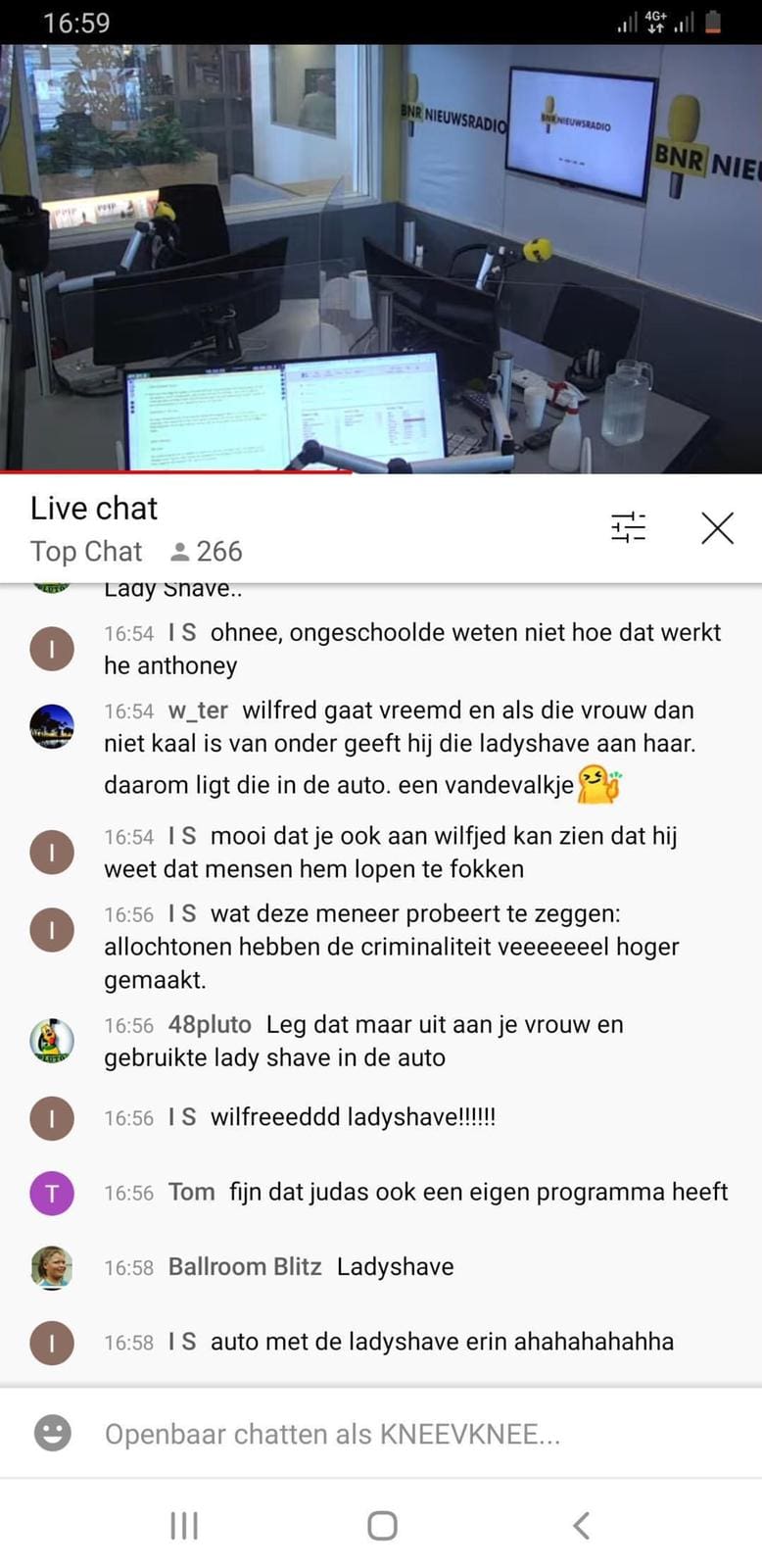Select 48pluto's chat message
The width and height of the screenshot is (762, 1568).
pos(396,1041)
